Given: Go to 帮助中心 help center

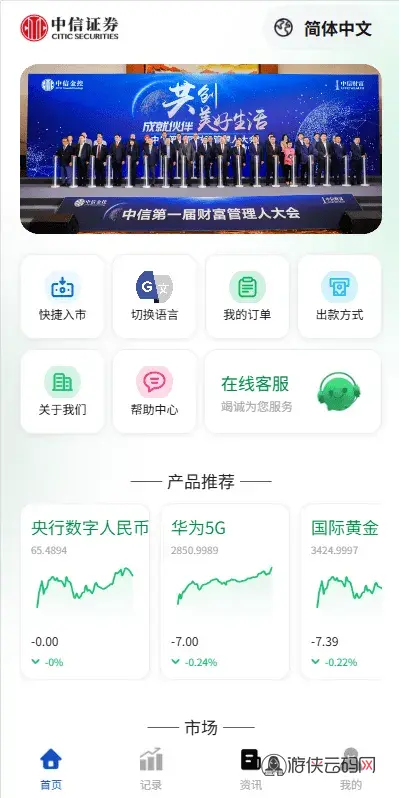Looking at the screenshot, I should 155,391.
